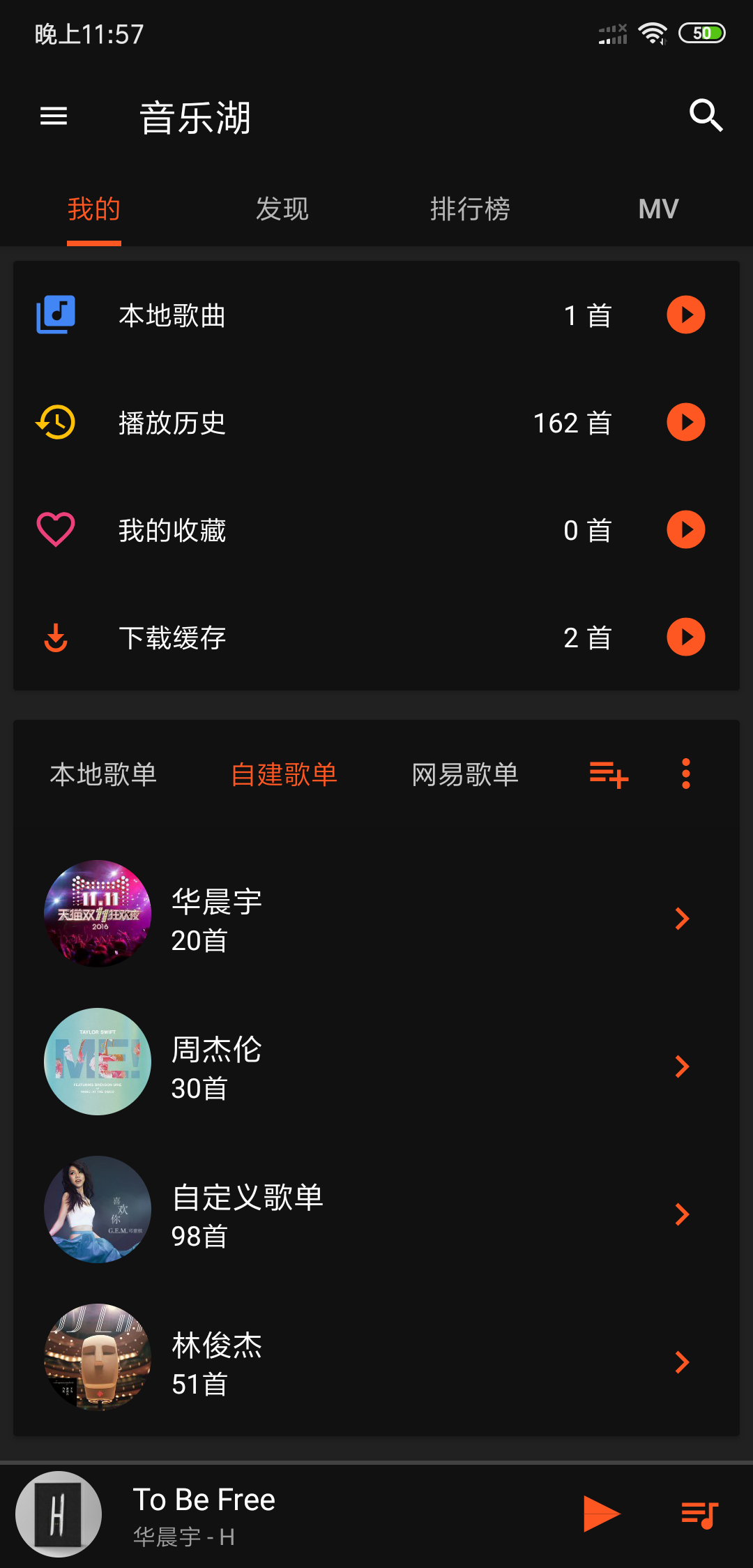Screen dimensions: 753x1568
Task: Switch to 本地歌单 tab
Action: (103, 774)
